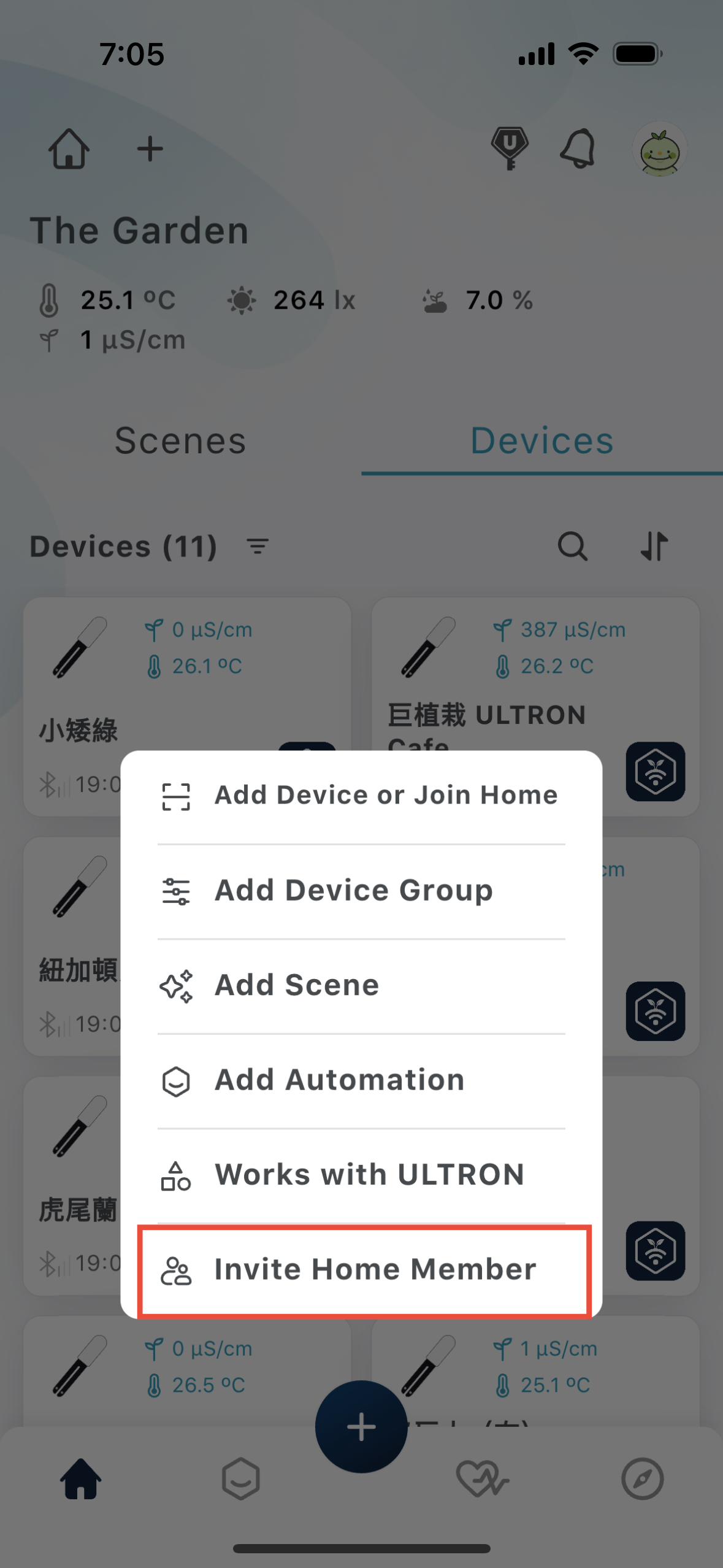Tap the top plus icon
The height and width of the screenshot is (1568, 723).
coord(150,149)
